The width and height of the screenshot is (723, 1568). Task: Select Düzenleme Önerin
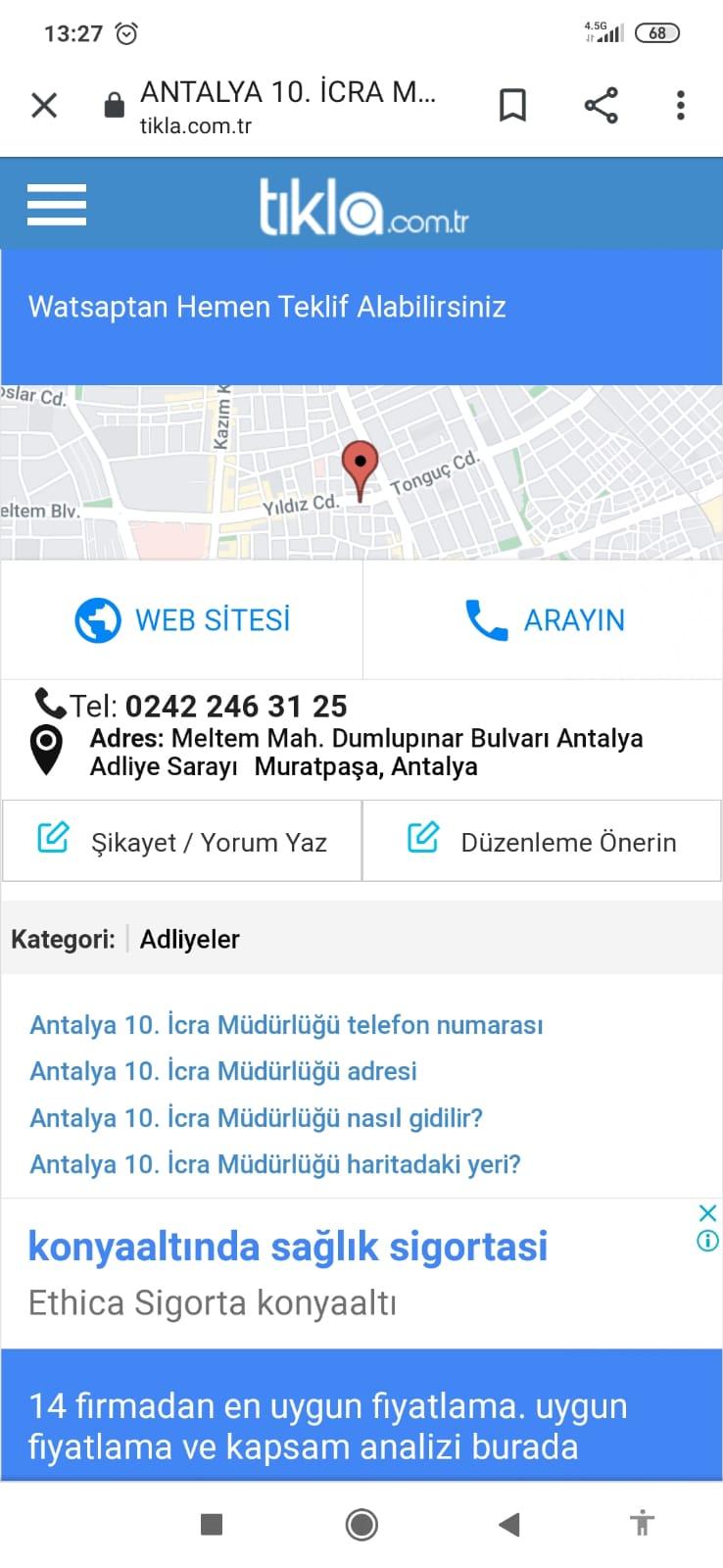542,842
